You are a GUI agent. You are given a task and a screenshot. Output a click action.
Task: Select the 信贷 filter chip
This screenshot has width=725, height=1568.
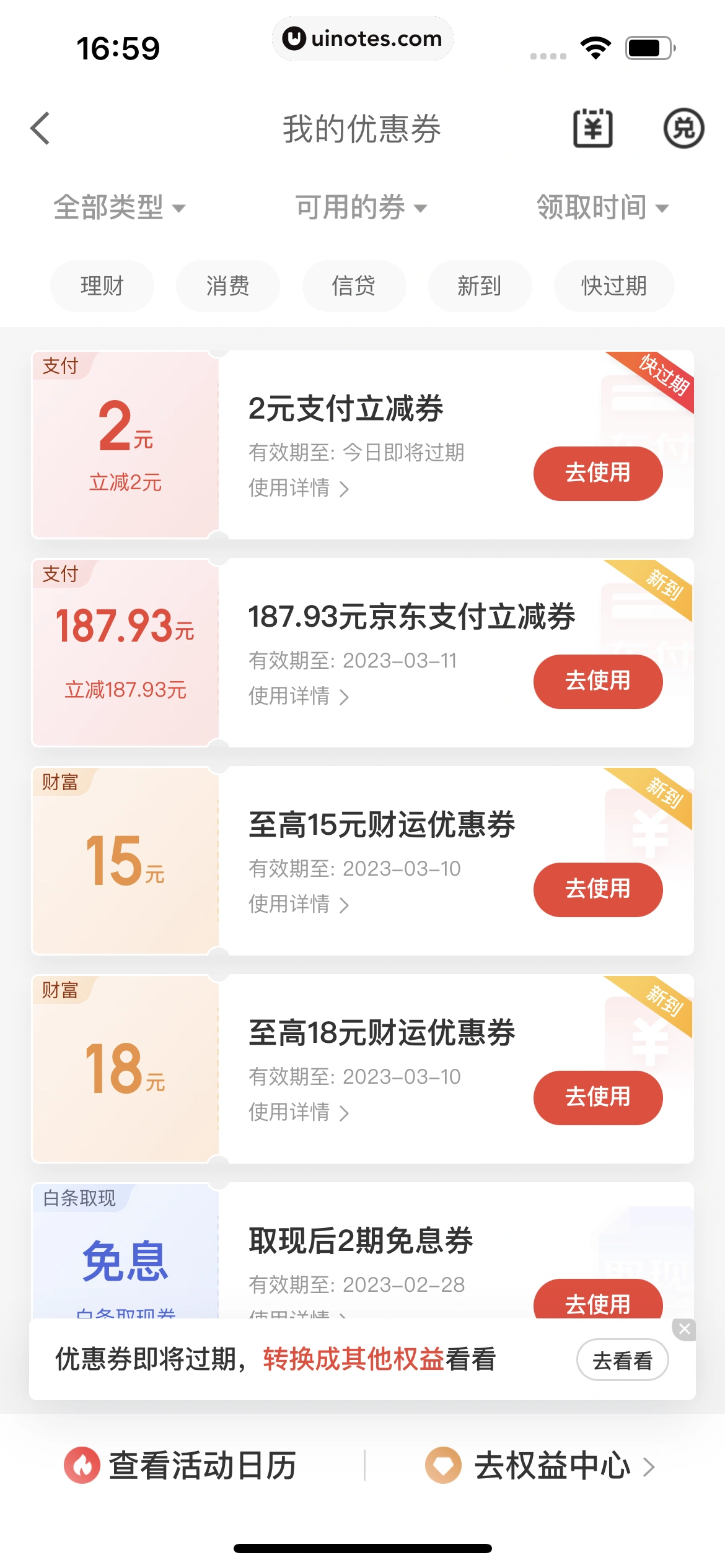[x=354, y=286]
